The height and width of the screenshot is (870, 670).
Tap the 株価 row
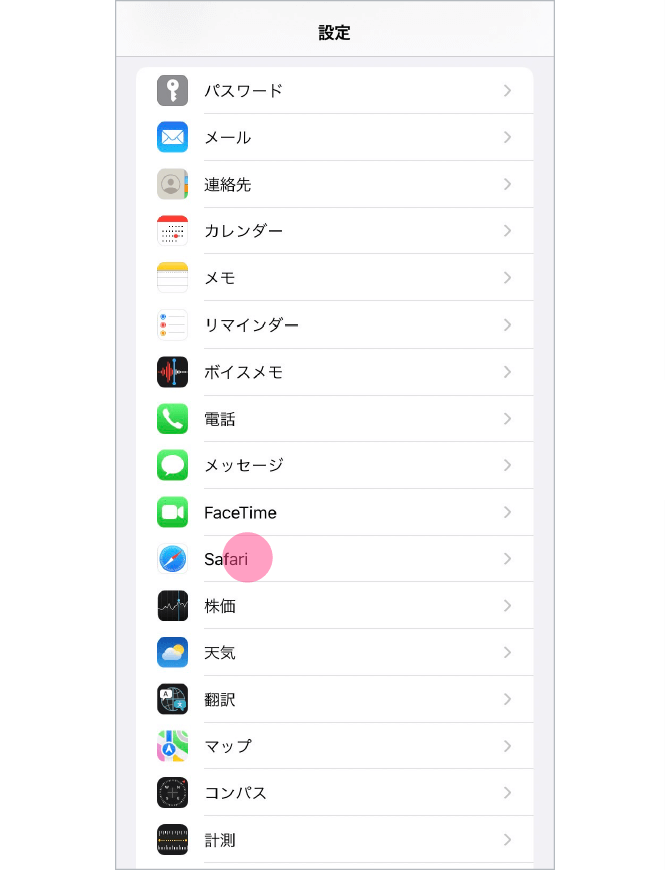[334, 606]
